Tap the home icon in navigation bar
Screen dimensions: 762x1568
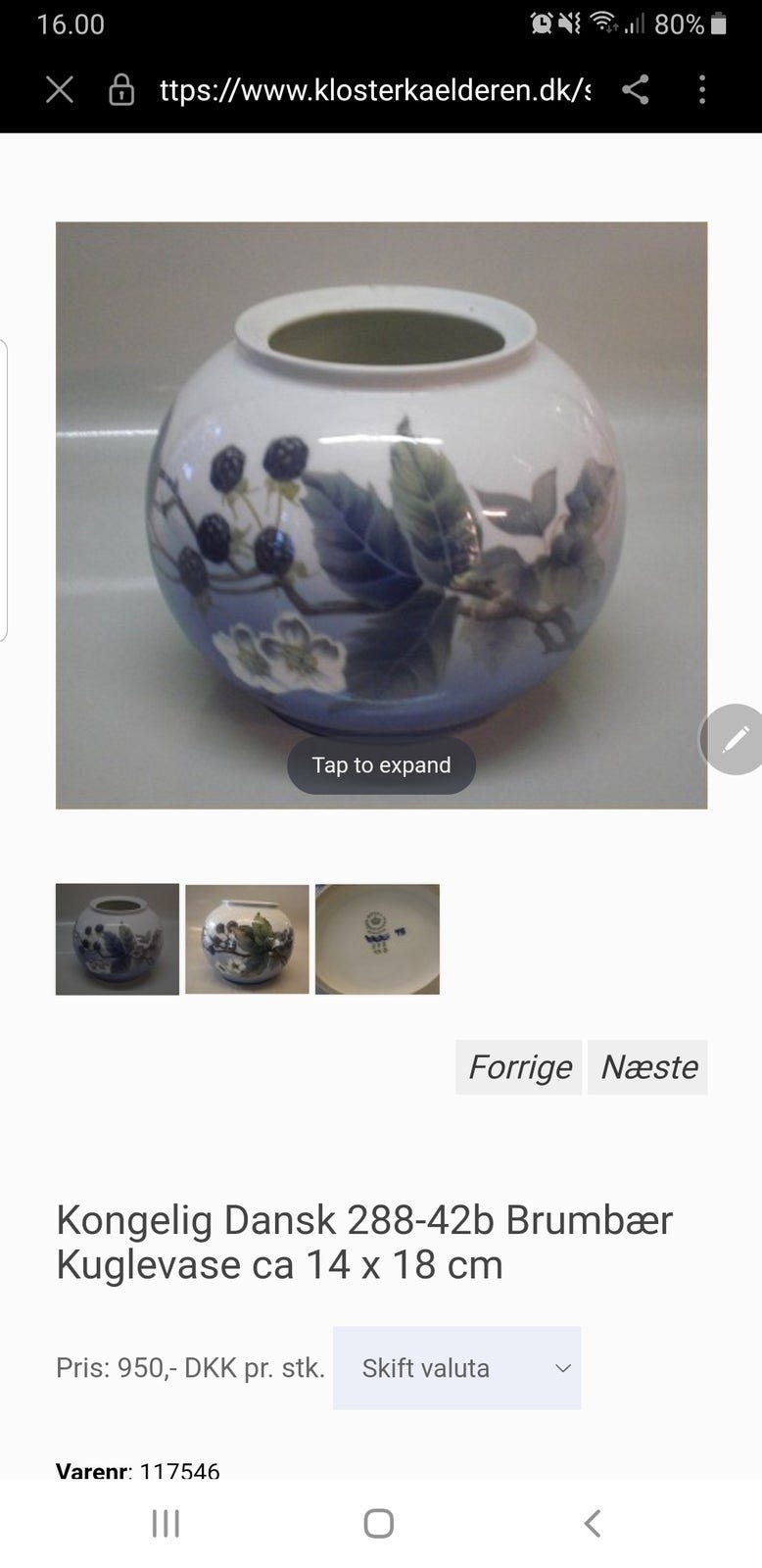(376, 1523)
